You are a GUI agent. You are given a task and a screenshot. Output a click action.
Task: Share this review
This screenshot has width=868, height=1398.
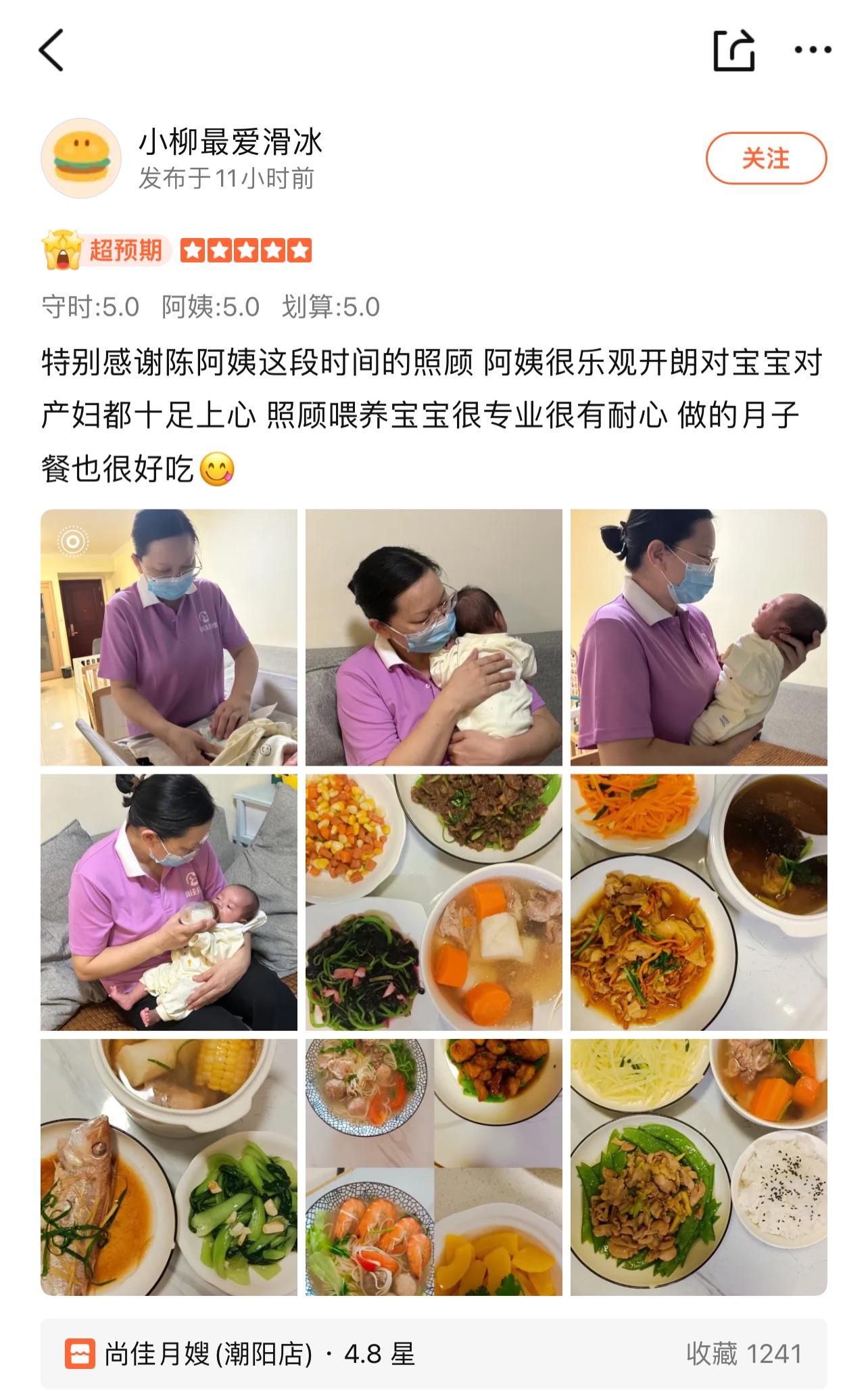coord(733,50)
